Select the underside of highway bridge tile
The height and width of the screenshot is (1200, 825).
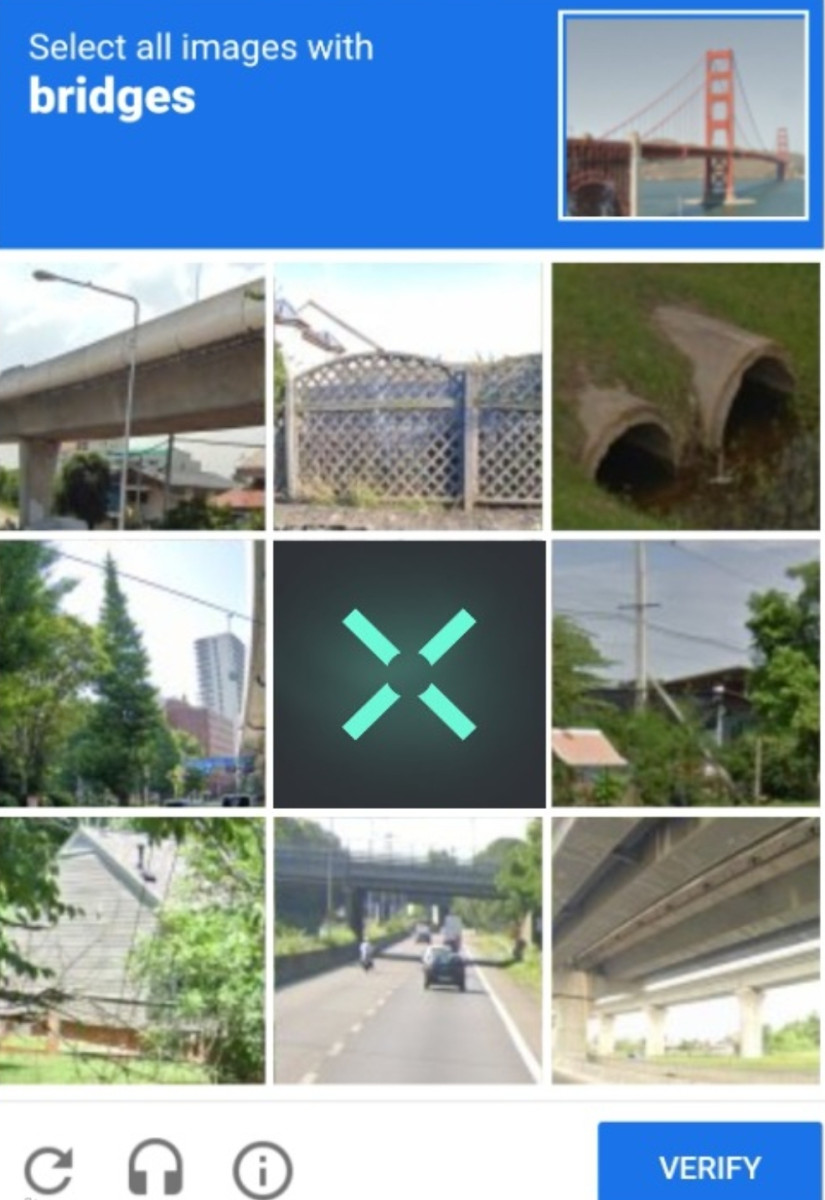pyautogui.click(x=685, y=950)
